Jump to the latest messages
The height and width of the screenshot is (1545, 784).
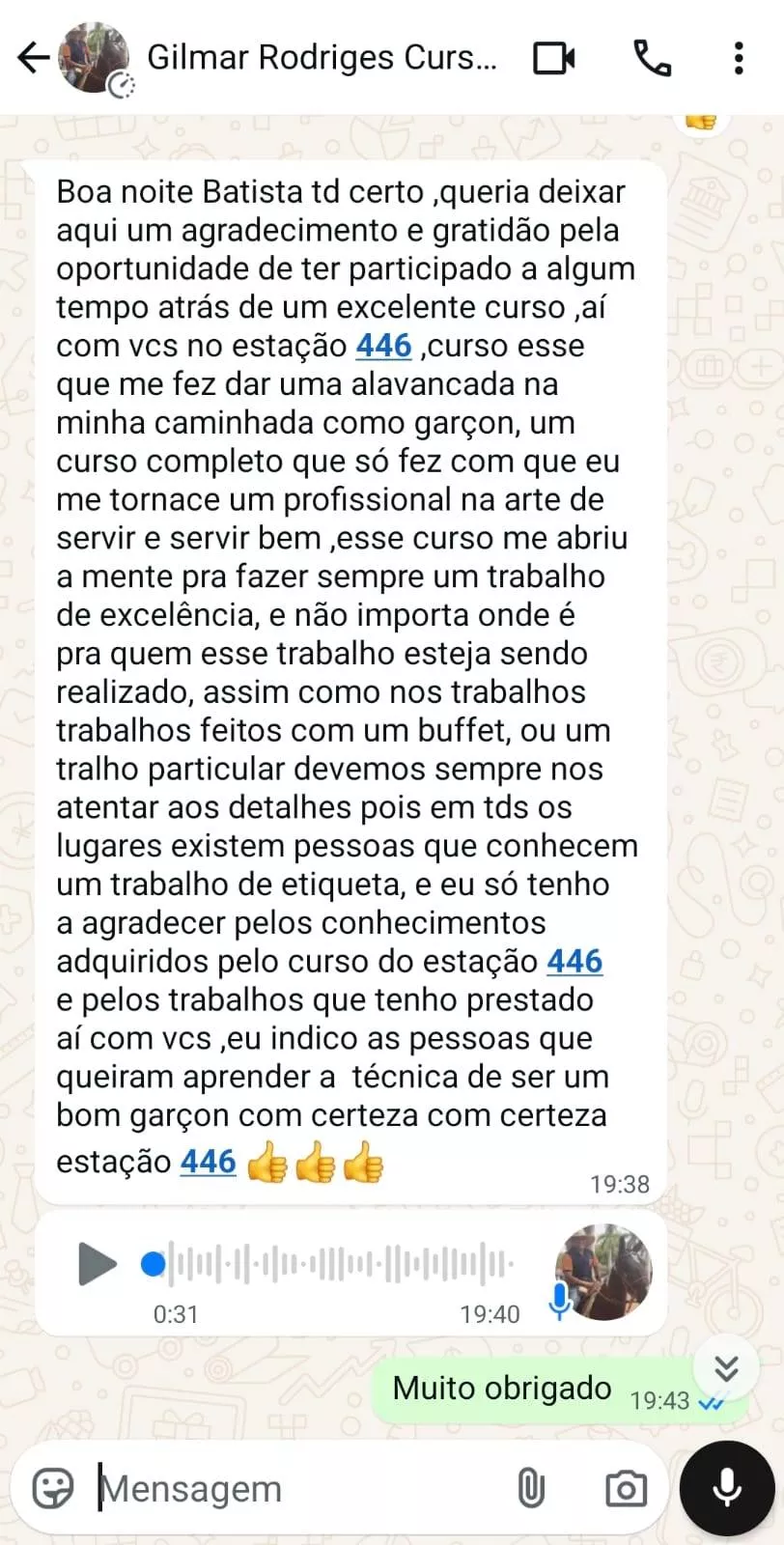click(726, 1367)
